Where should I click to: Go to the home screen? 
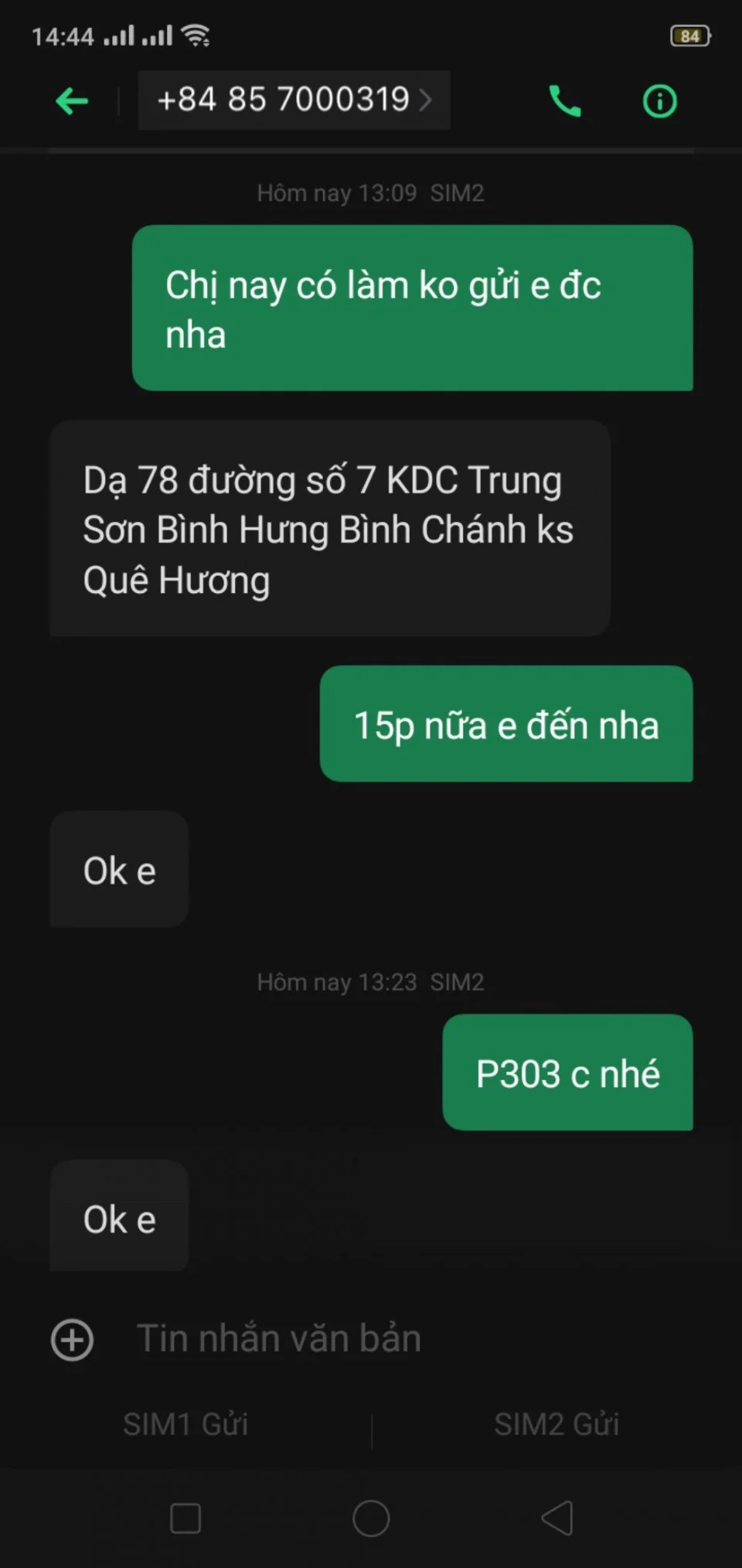371,1519
